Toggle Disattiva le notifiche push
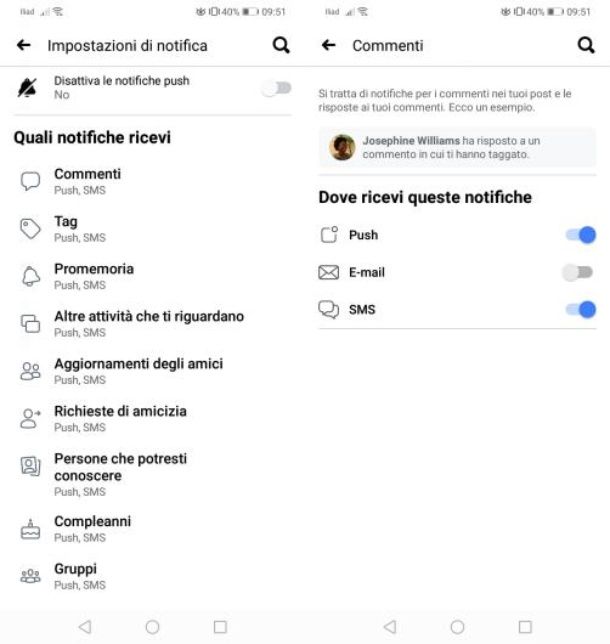Image resolution: width=610 pixels, height=644 pixels. 276,88
